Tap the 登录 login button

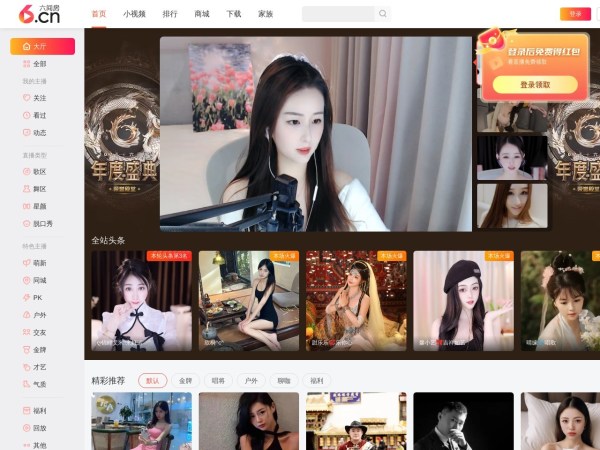pos(575,14)
